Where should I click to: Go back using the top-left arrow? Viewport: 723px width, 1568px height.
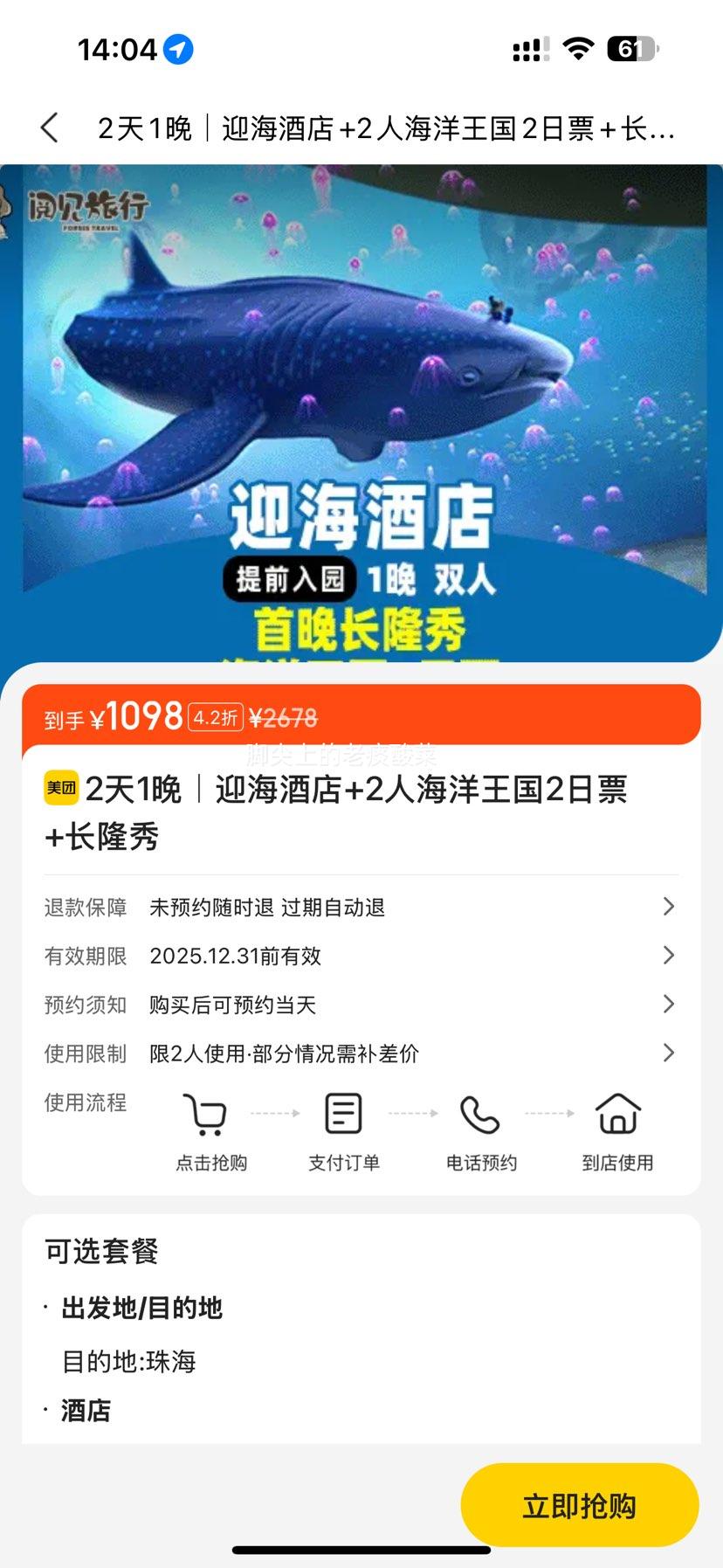tap(50, 128)
